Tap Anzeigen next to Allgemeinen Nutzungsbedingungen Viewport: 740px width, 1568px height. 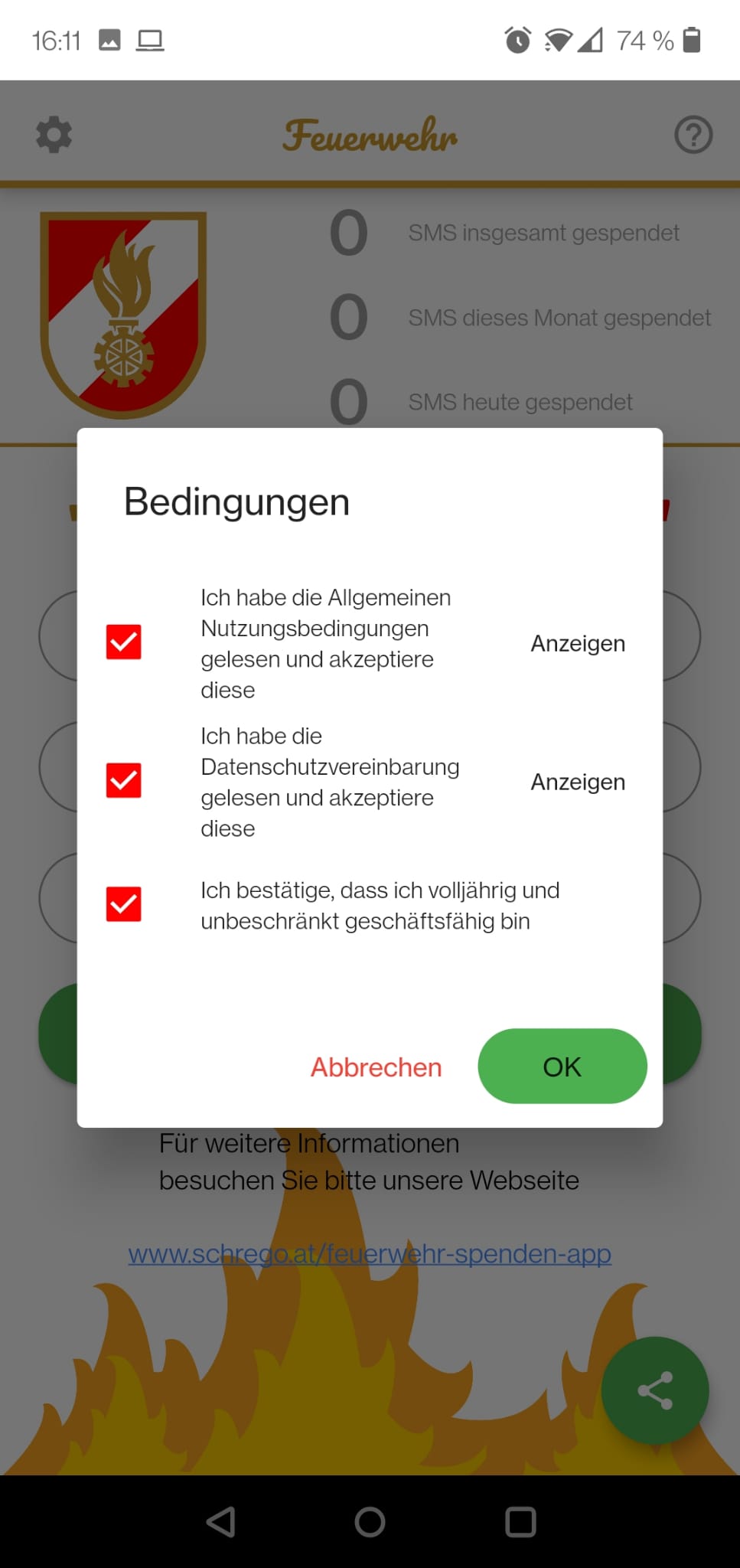point(578,643)
